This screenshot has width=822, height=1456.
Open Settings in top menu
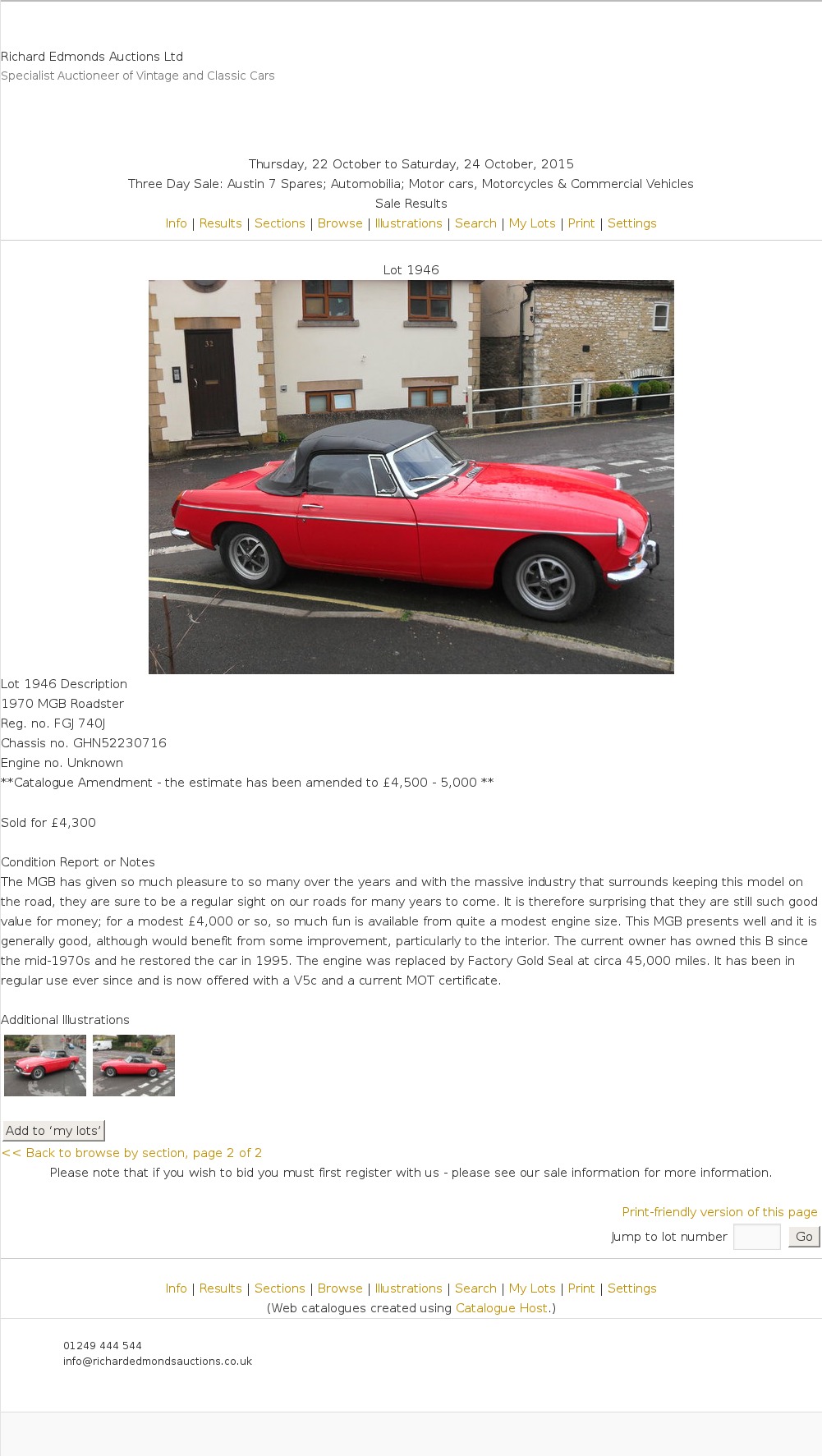coord(631,223)
